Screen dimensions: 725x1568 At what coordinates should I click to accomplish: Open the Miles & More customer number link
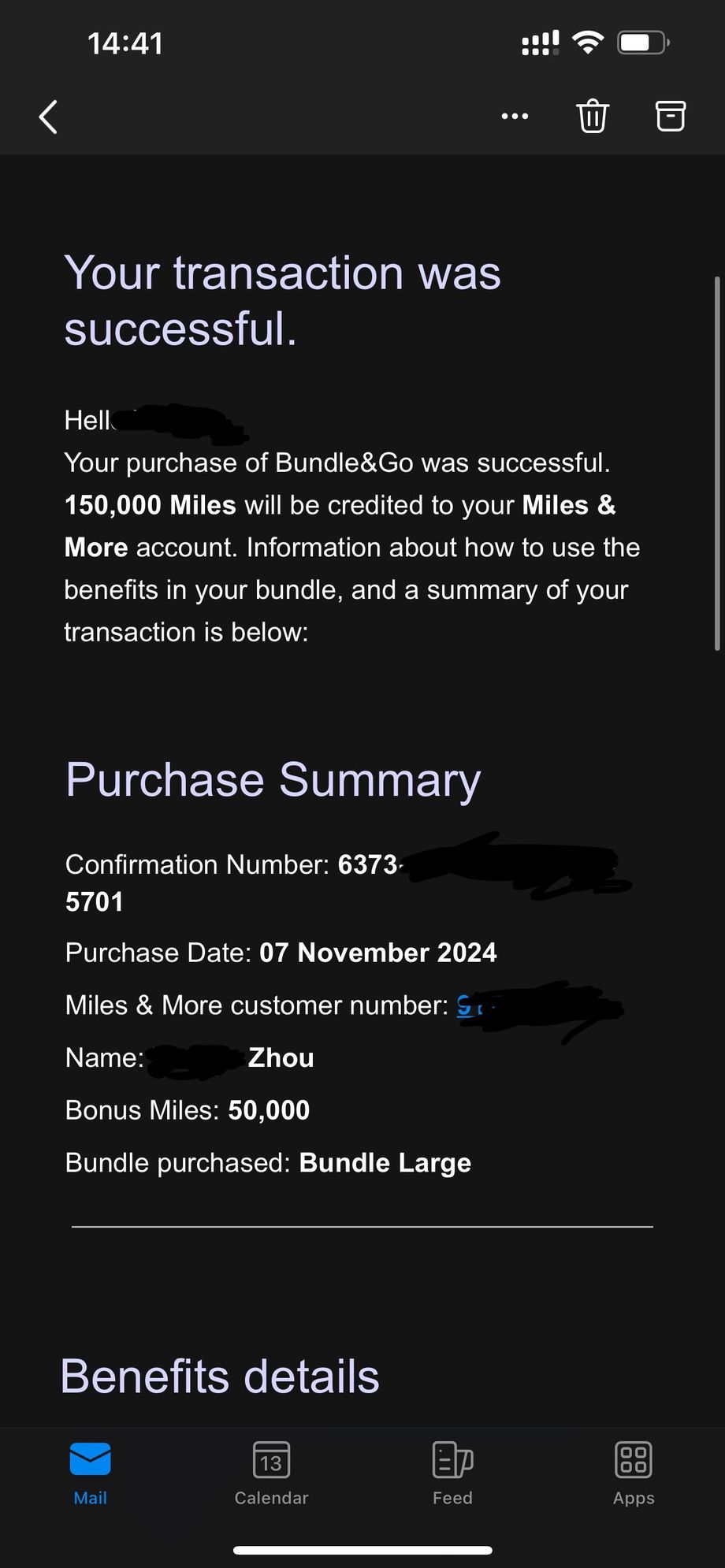[467, 1006]
